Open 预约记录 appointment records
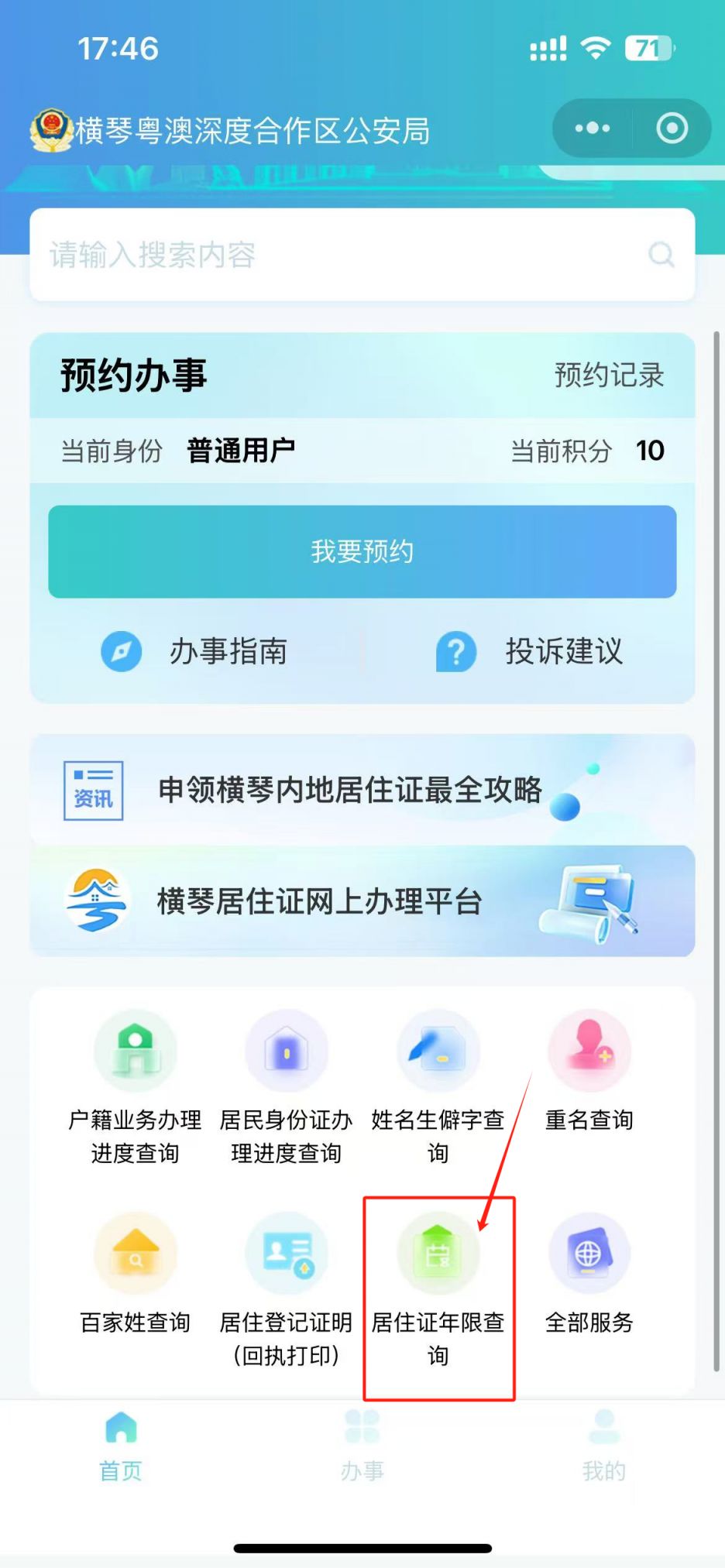 point(609,376)
